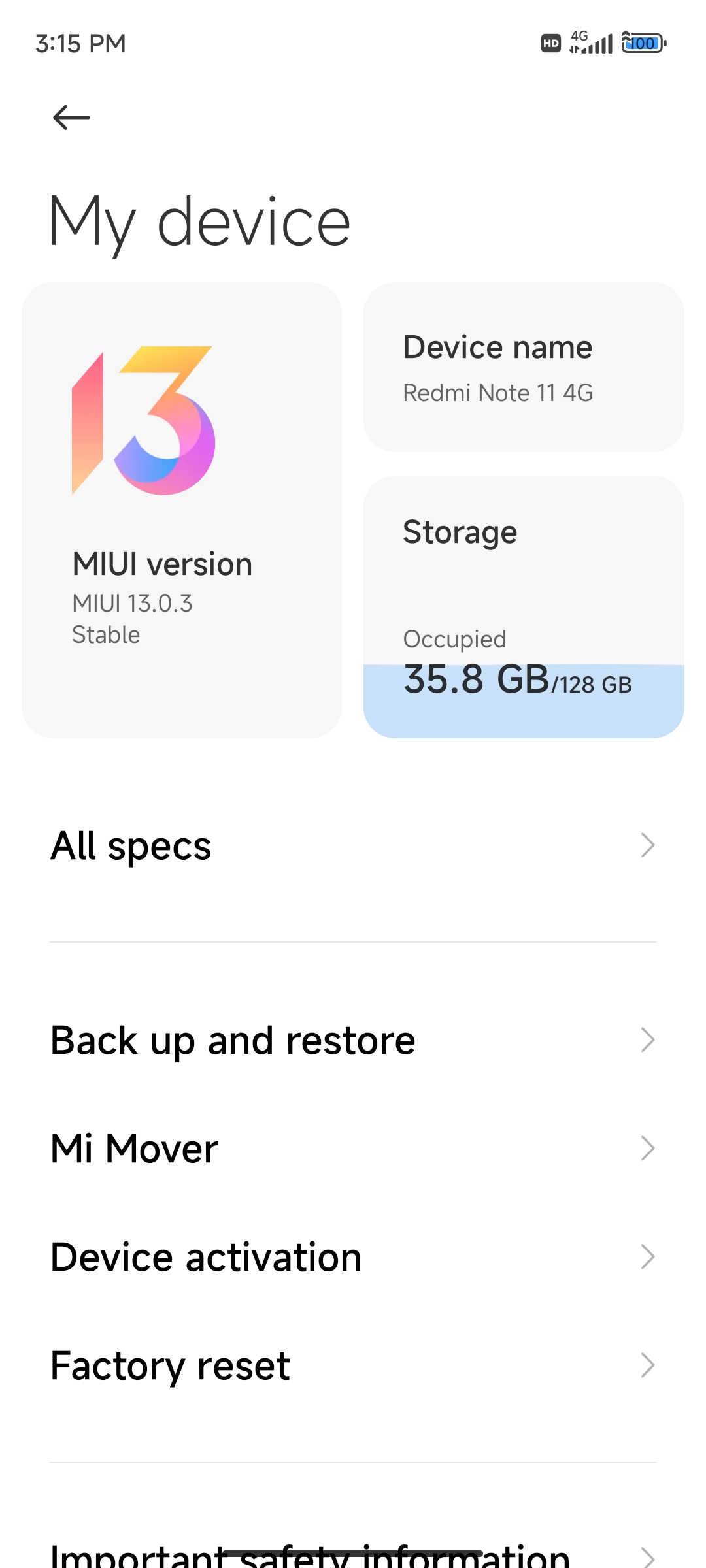Open the Device name card
The image size is (706, 1568).
pyautogui.click(x=524, y=367)
